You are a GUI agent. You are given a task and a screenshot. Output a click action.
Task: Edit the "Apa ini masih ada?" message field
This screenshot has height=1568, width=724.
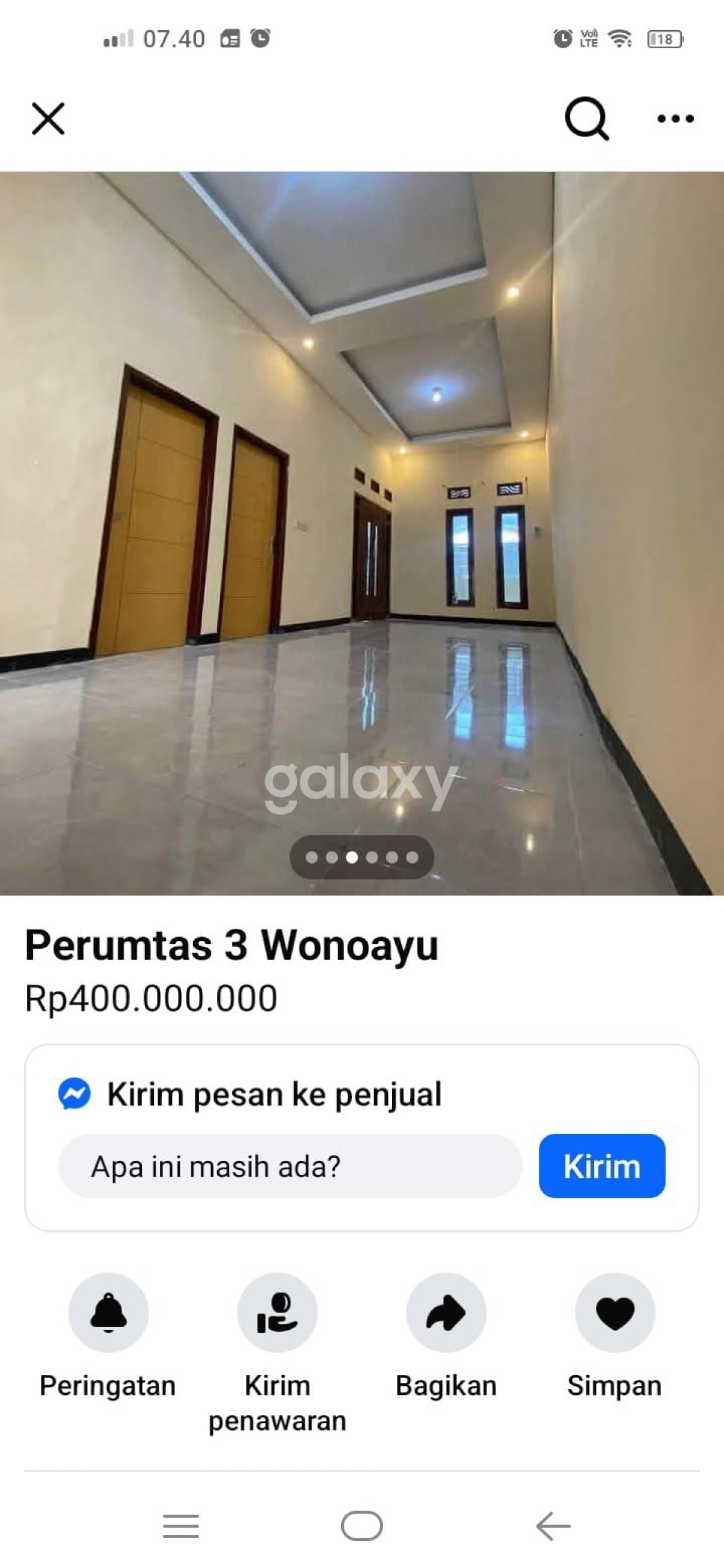(x=290, y=1166)
